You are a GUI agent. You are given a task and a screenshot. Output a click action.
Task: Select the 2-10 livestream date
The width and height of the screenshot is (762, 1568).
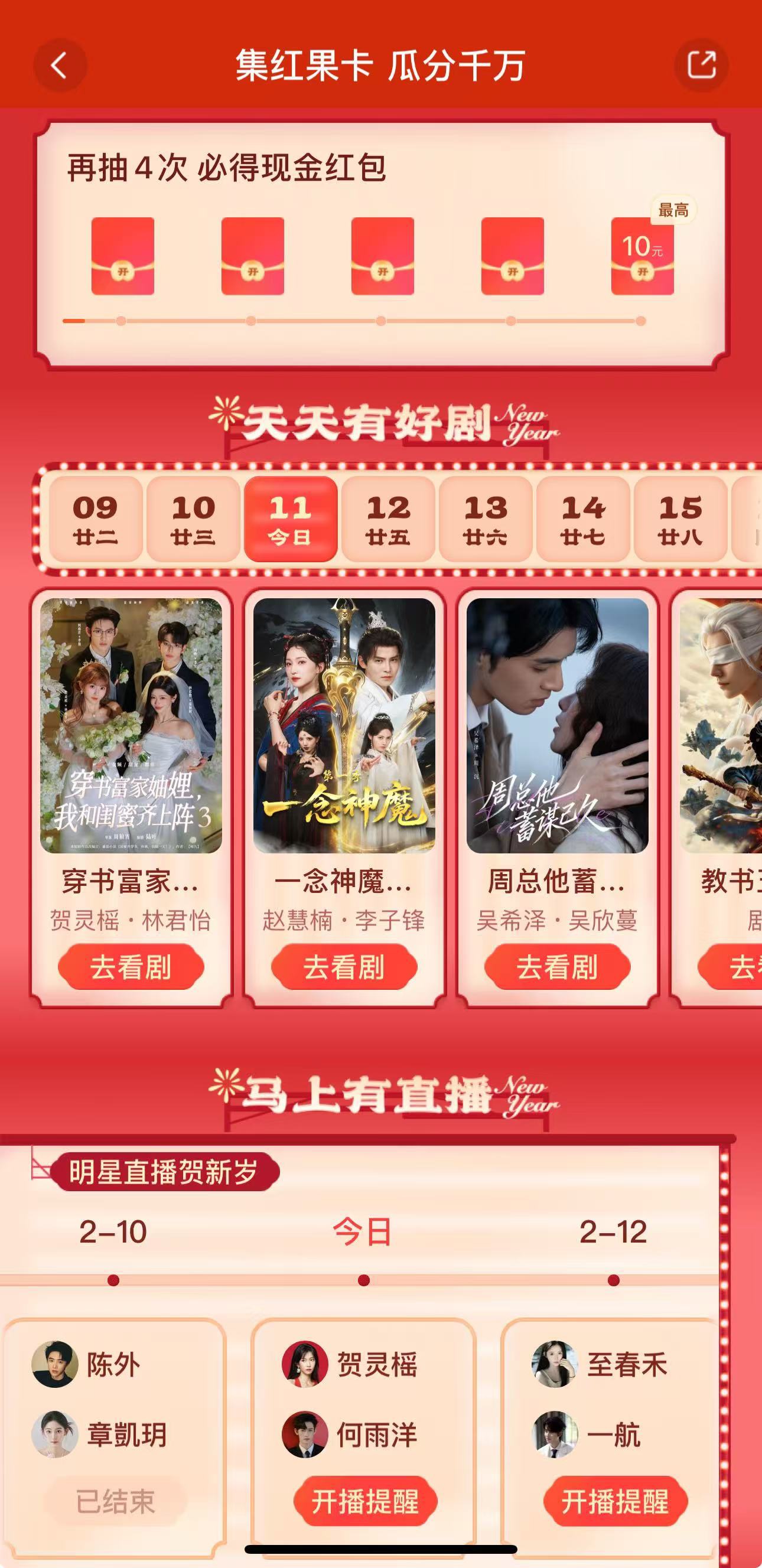[x=113, y=1232]
